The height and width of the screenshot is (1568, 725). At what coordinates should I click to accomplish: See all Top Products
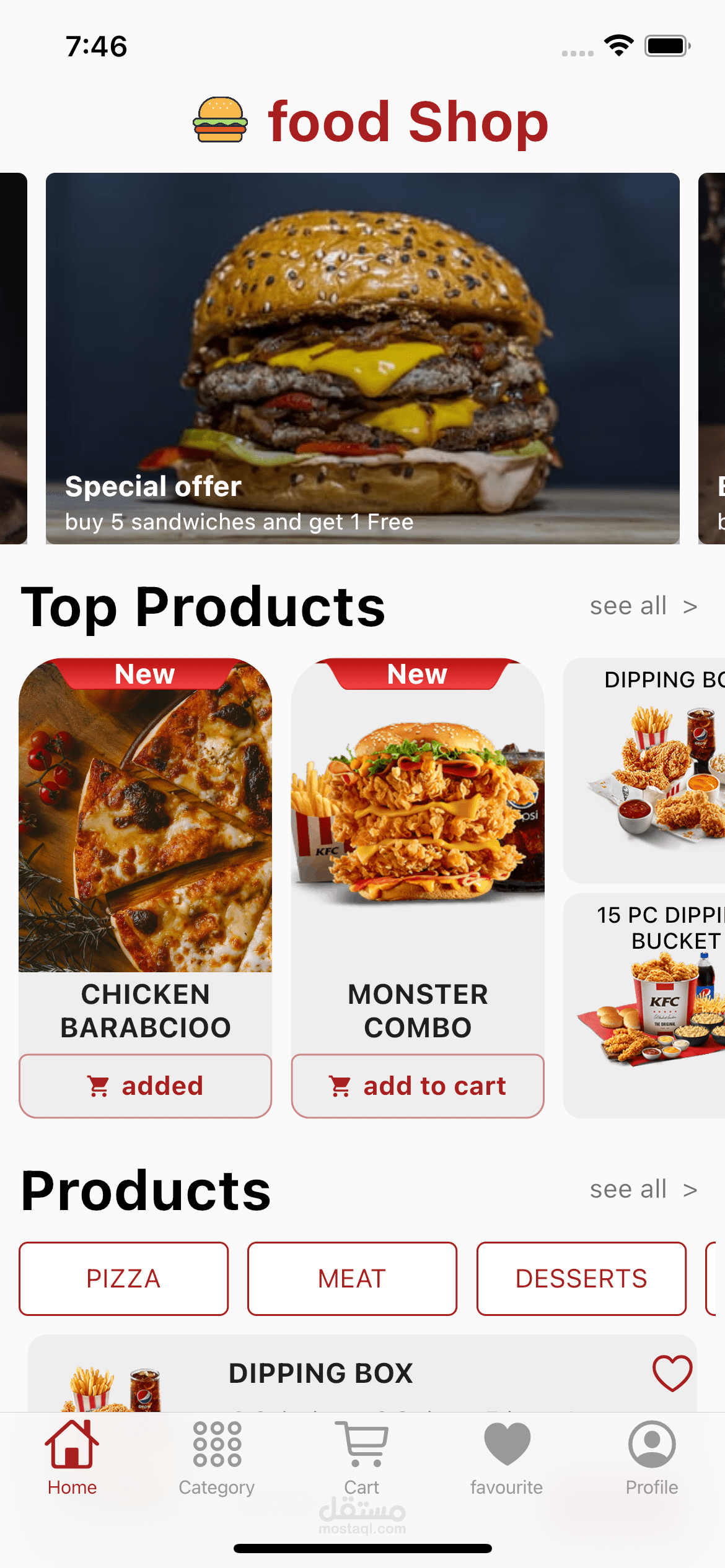tap(643, 606)
